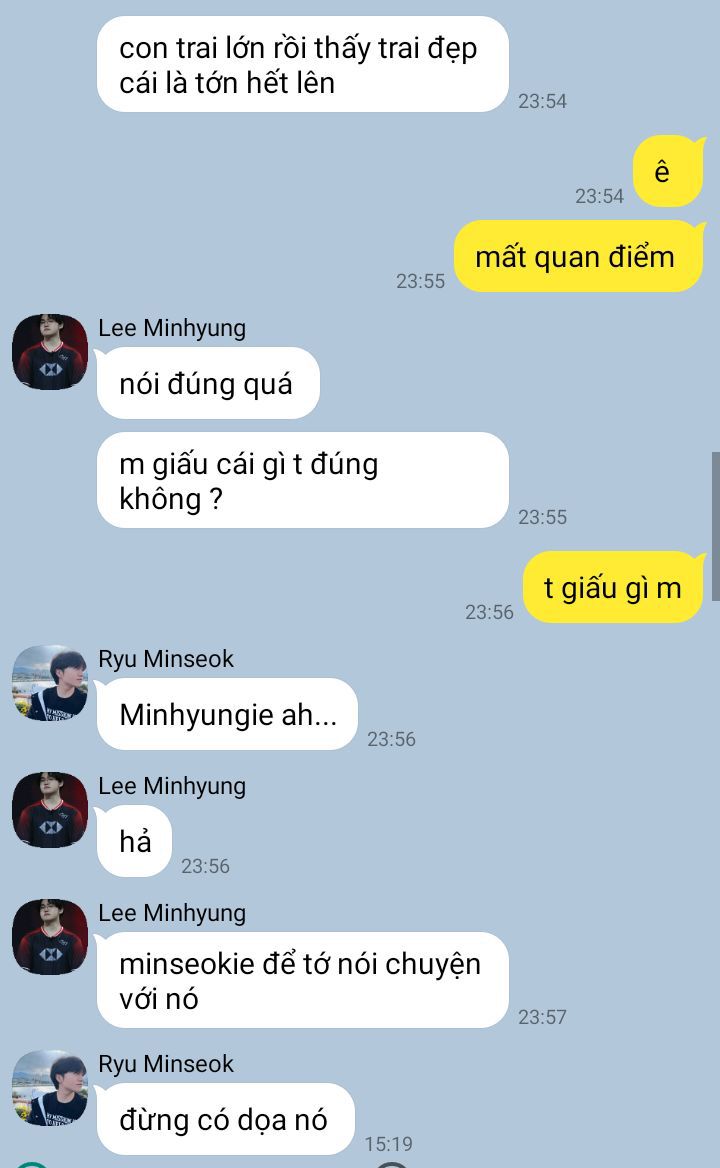720x1168 pixels.
Task: Tap Lee Minhyung's avatar next to "hả"
Action: [50, 810]
